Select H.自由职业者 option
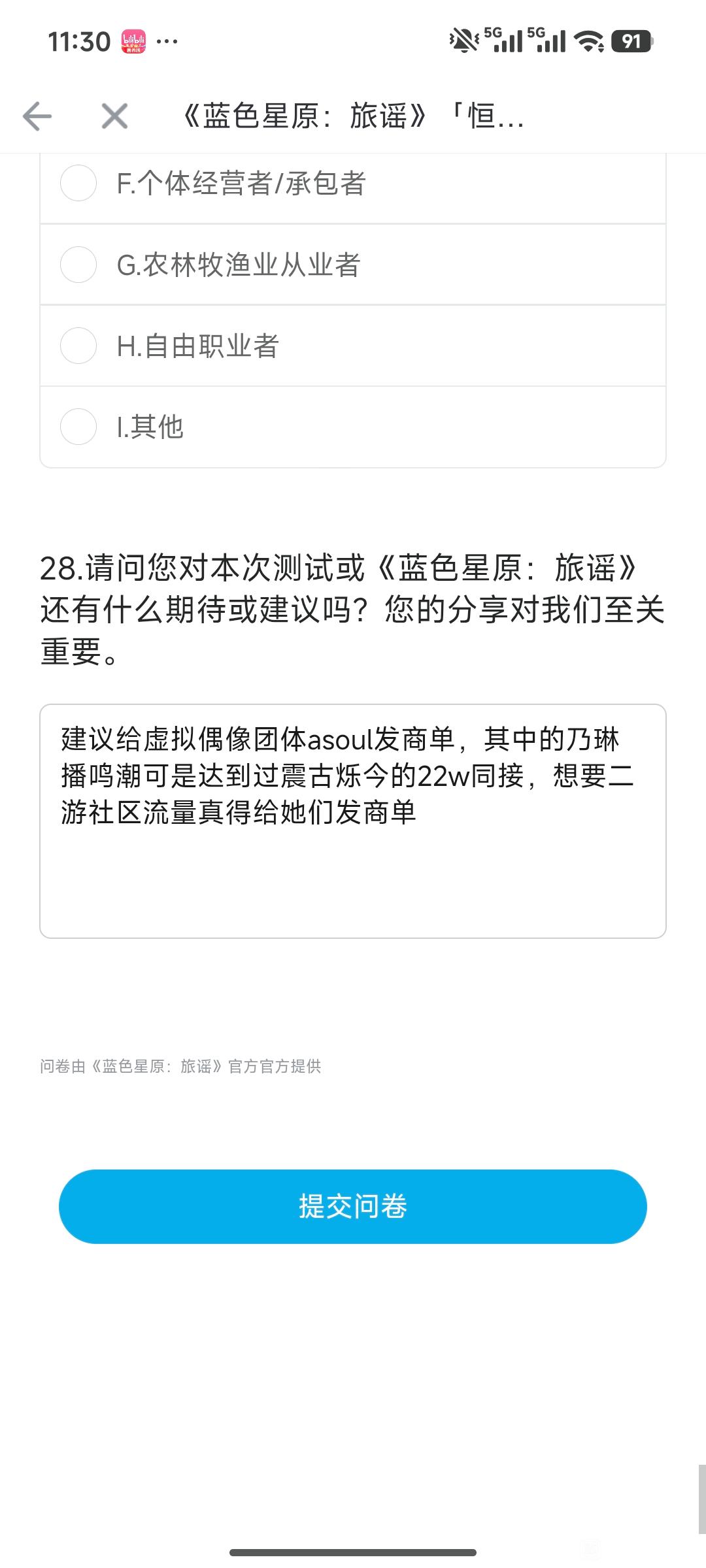Image resolution: width=706 pixels, height=1568 pixels. point(78,346)
